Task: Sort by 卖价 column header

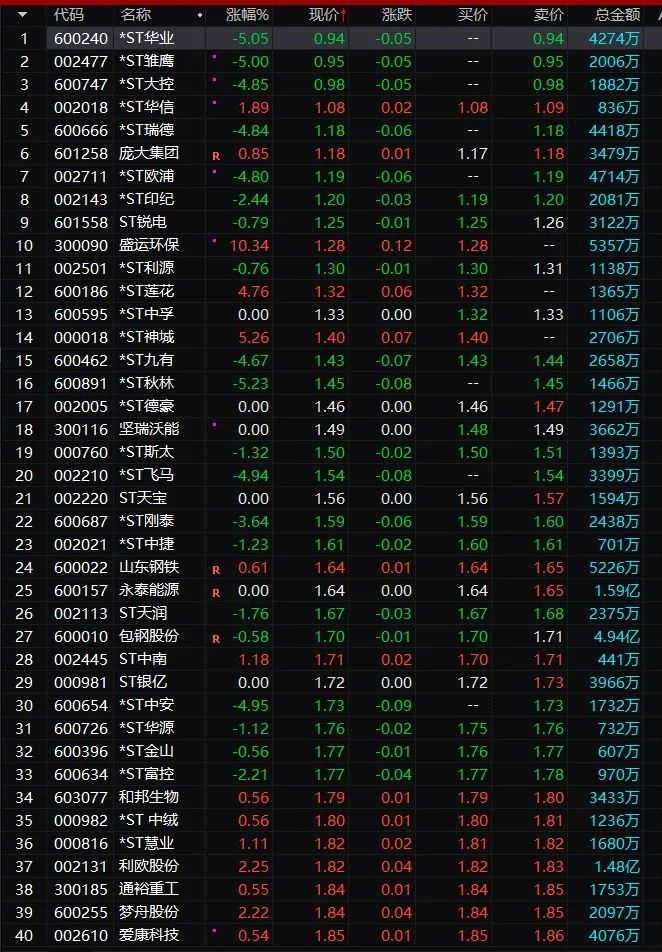Action: (x=548, y=14)
